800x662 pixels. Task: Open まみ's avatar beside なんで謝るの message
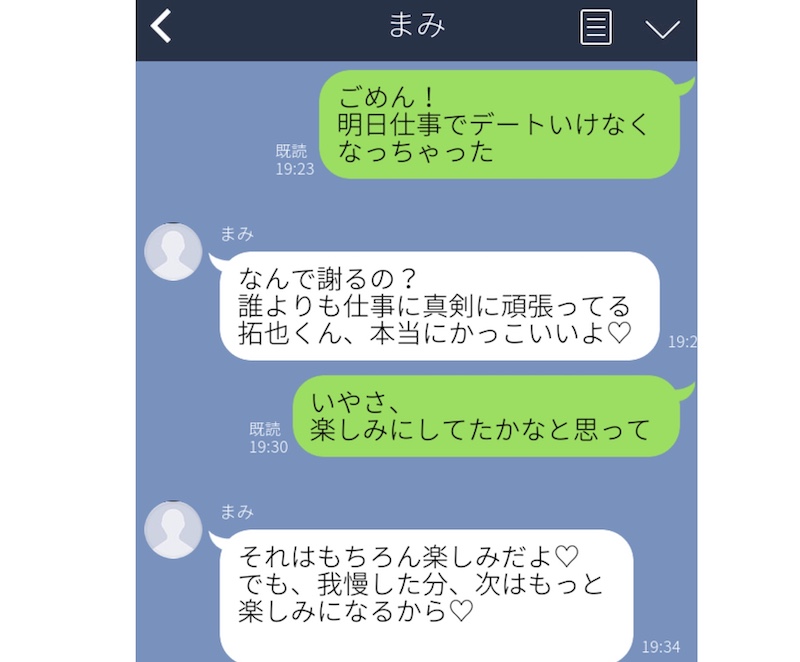coord(174,251)
